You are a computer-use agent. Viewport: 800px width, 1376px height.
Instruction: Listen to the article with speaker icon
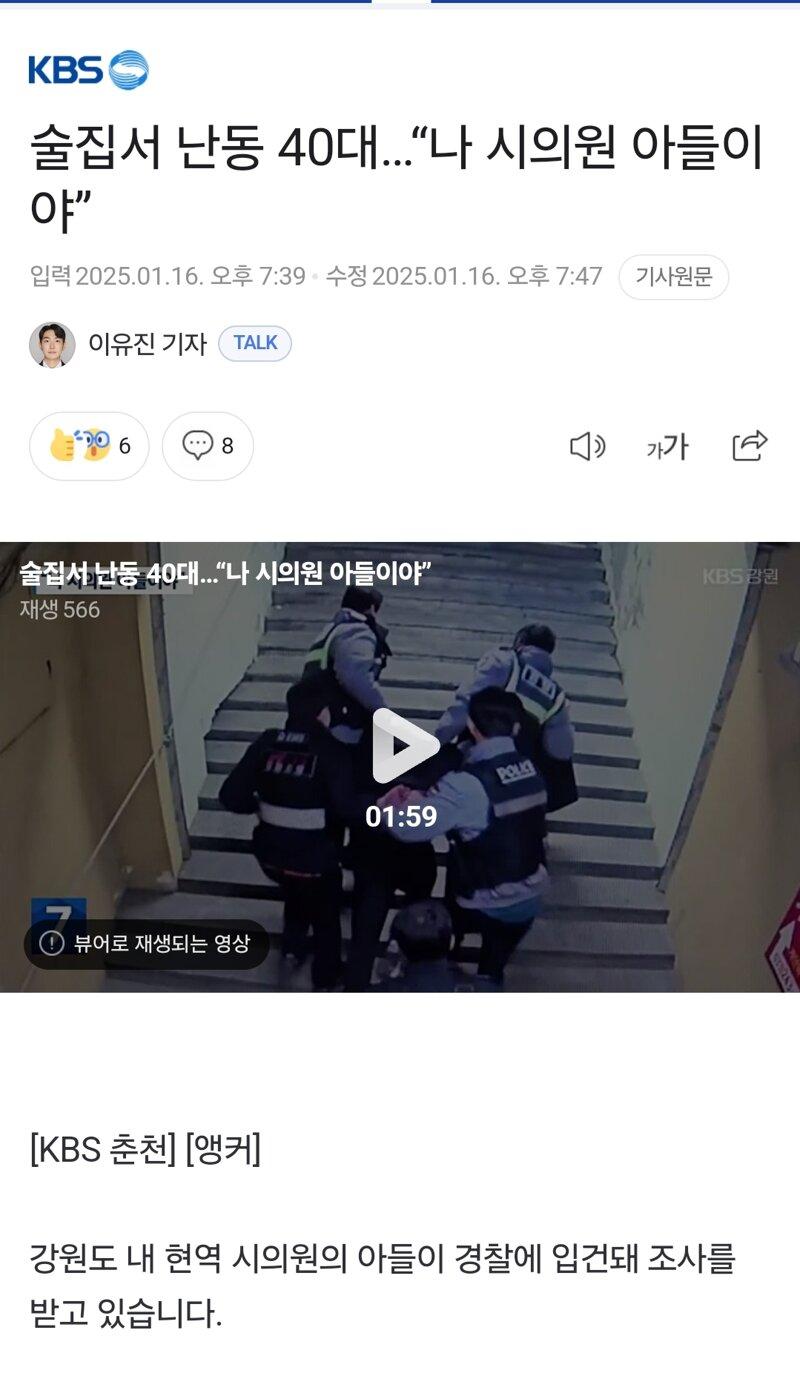(587, 446)
